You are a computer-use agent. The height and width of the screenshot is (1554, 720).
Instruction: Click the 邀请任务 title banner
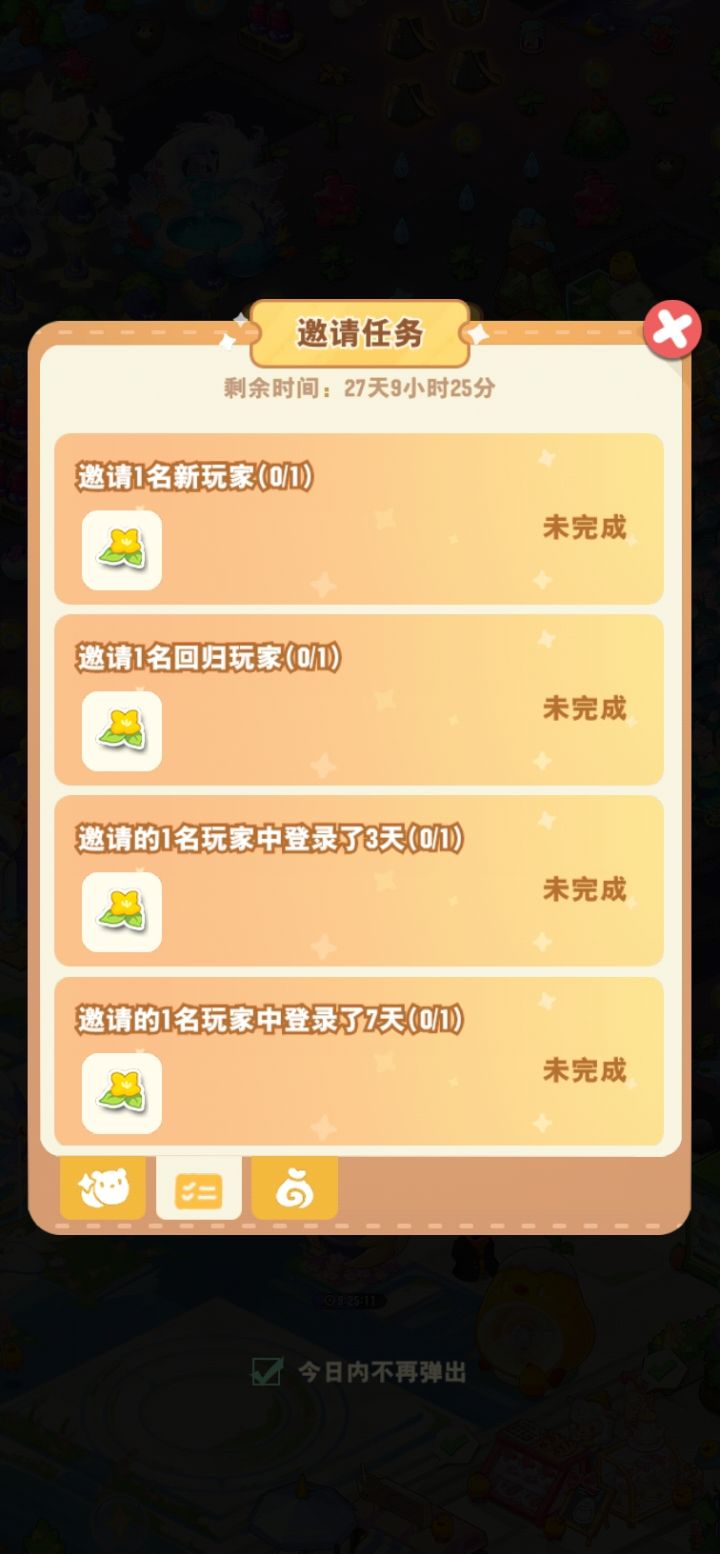pos(360,331)
